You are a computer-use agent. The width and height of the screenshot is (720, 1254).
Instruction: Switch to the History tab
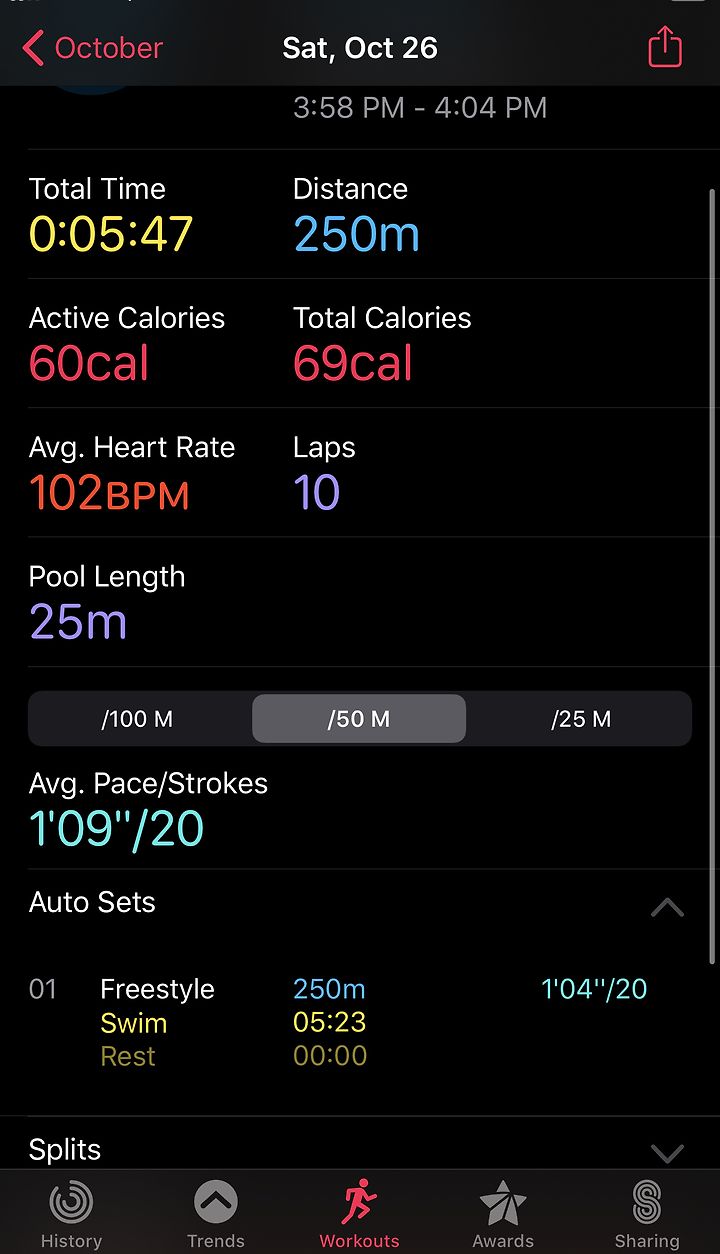[x=71, y=1214]
